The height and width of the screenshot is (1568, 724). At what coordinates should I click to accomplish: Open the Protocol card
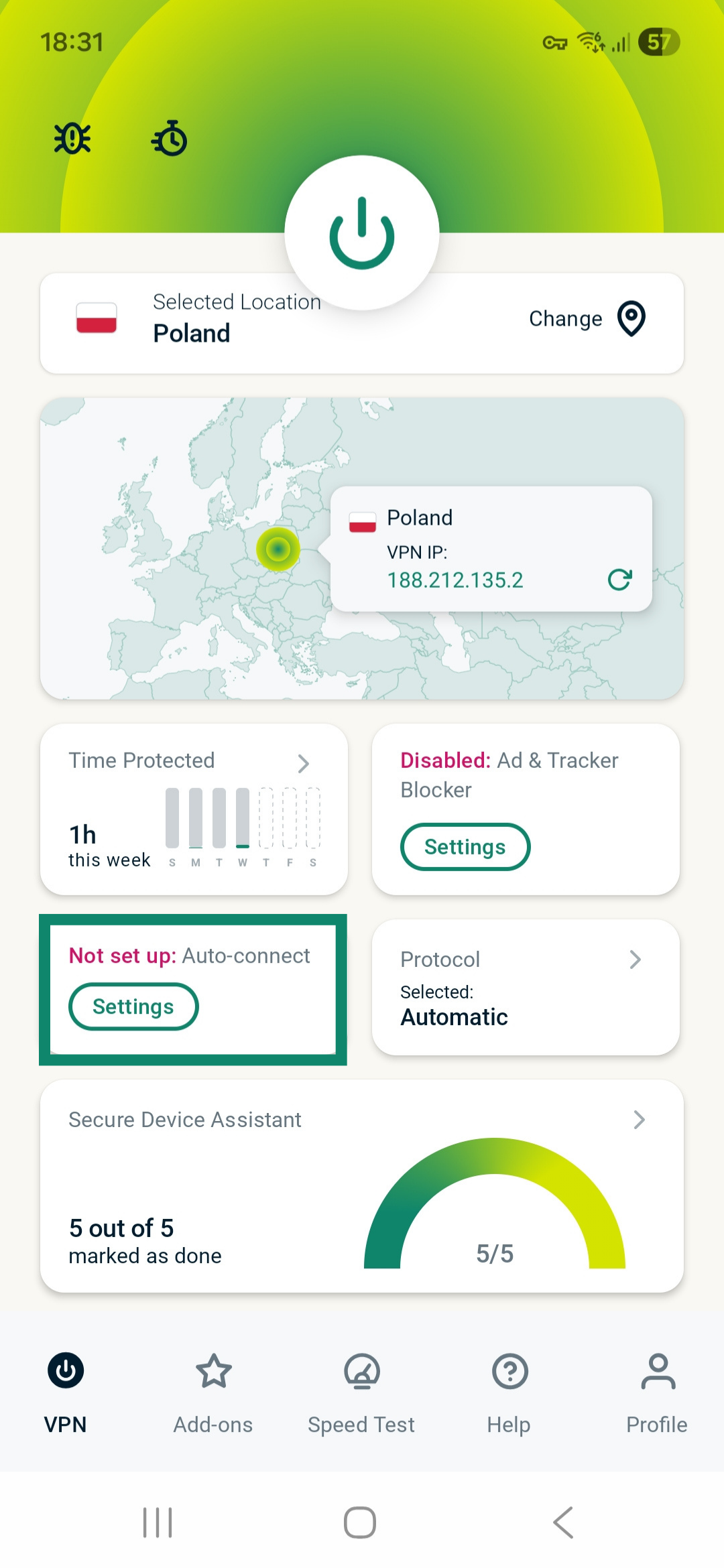pyautogui.click(x=526, y=988)
